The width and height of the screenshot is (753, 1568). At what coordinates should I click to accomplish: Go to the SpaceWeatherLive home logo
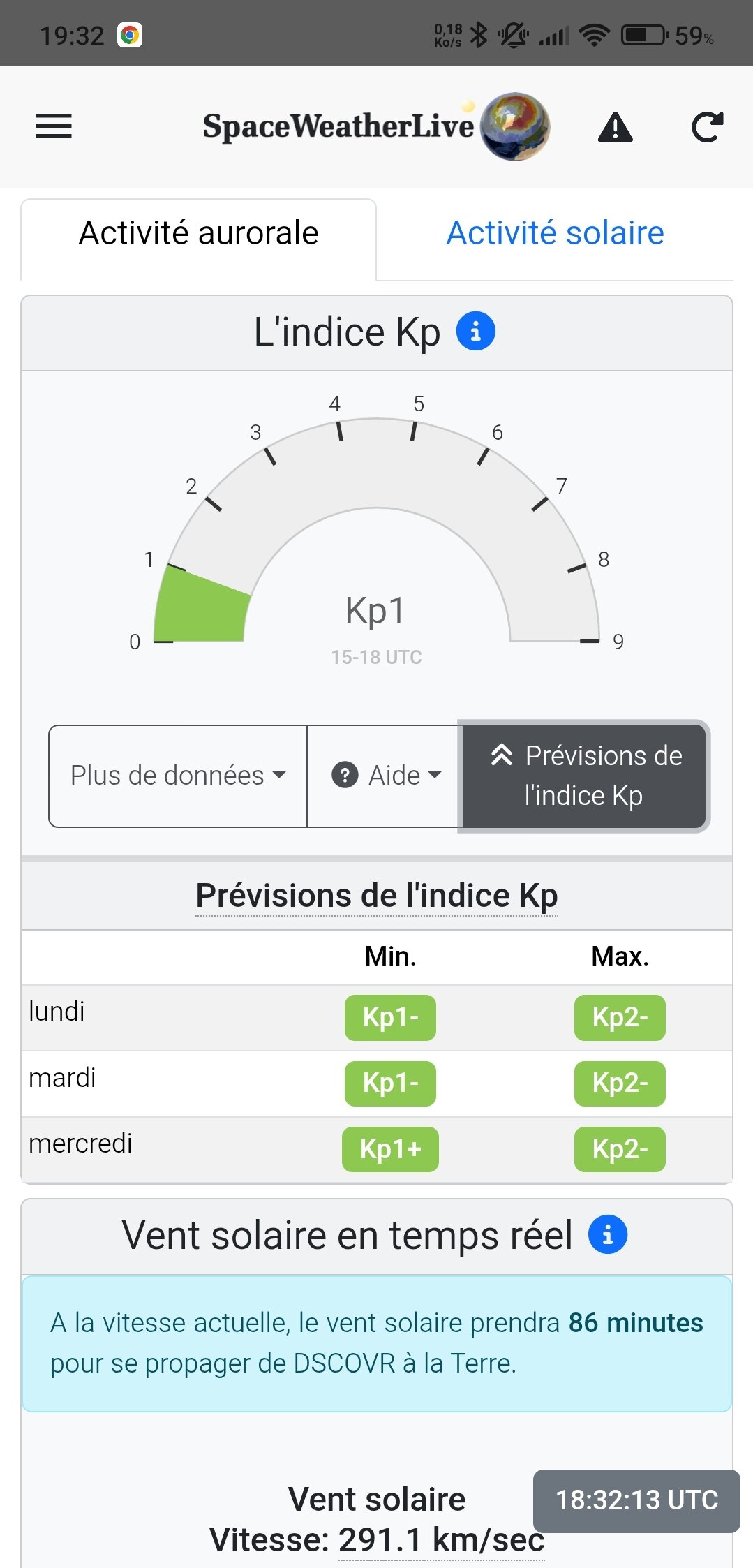click(375, 126)
